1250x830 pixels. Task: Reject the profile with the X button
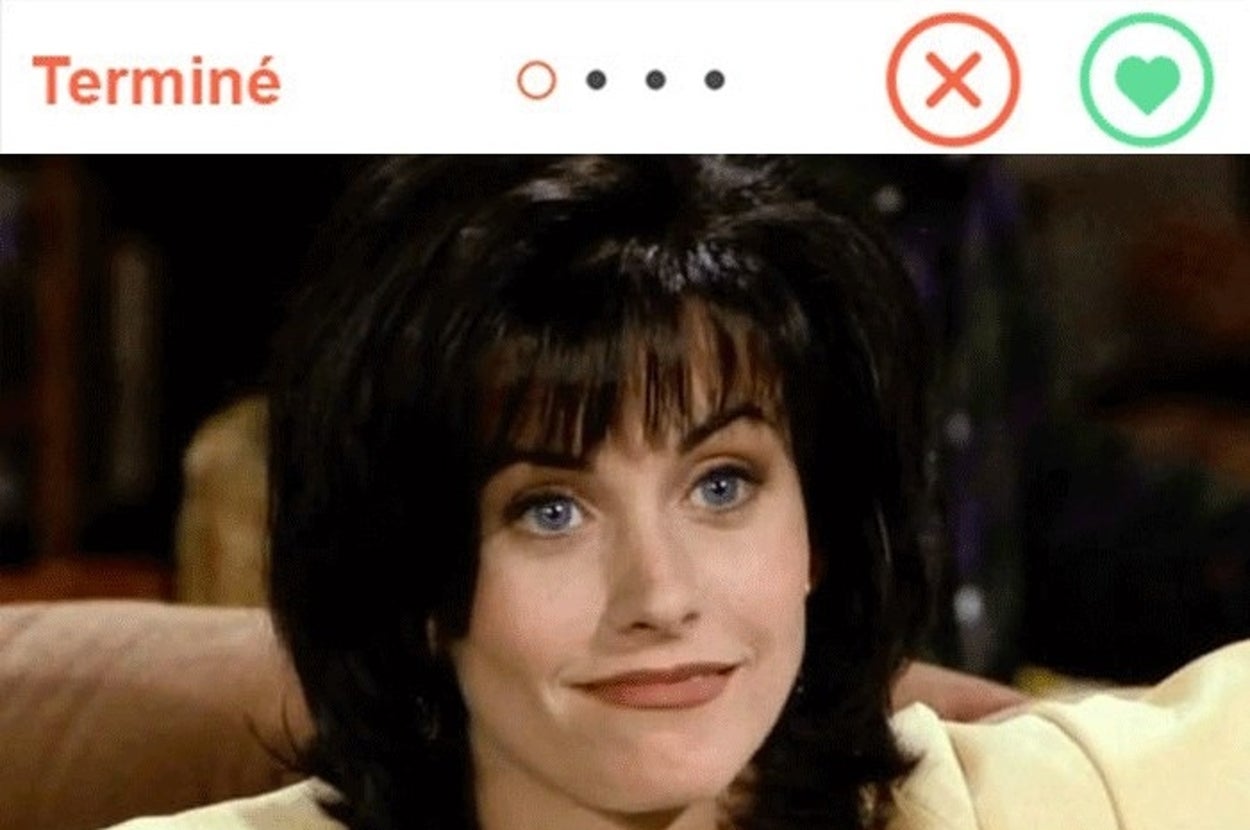click(x=952, y=80)
